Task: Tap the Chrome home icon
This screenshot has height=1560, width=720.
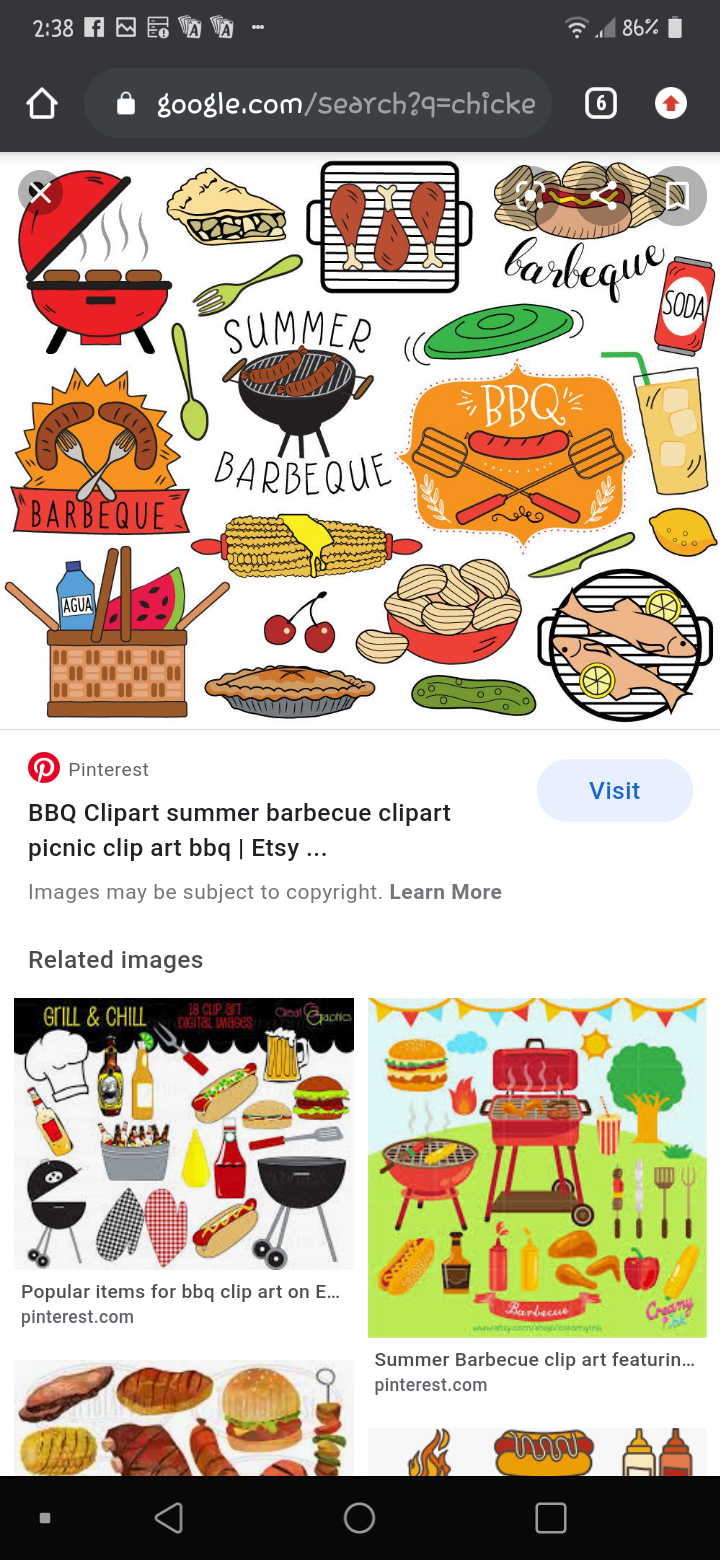Action: point(41,102)
